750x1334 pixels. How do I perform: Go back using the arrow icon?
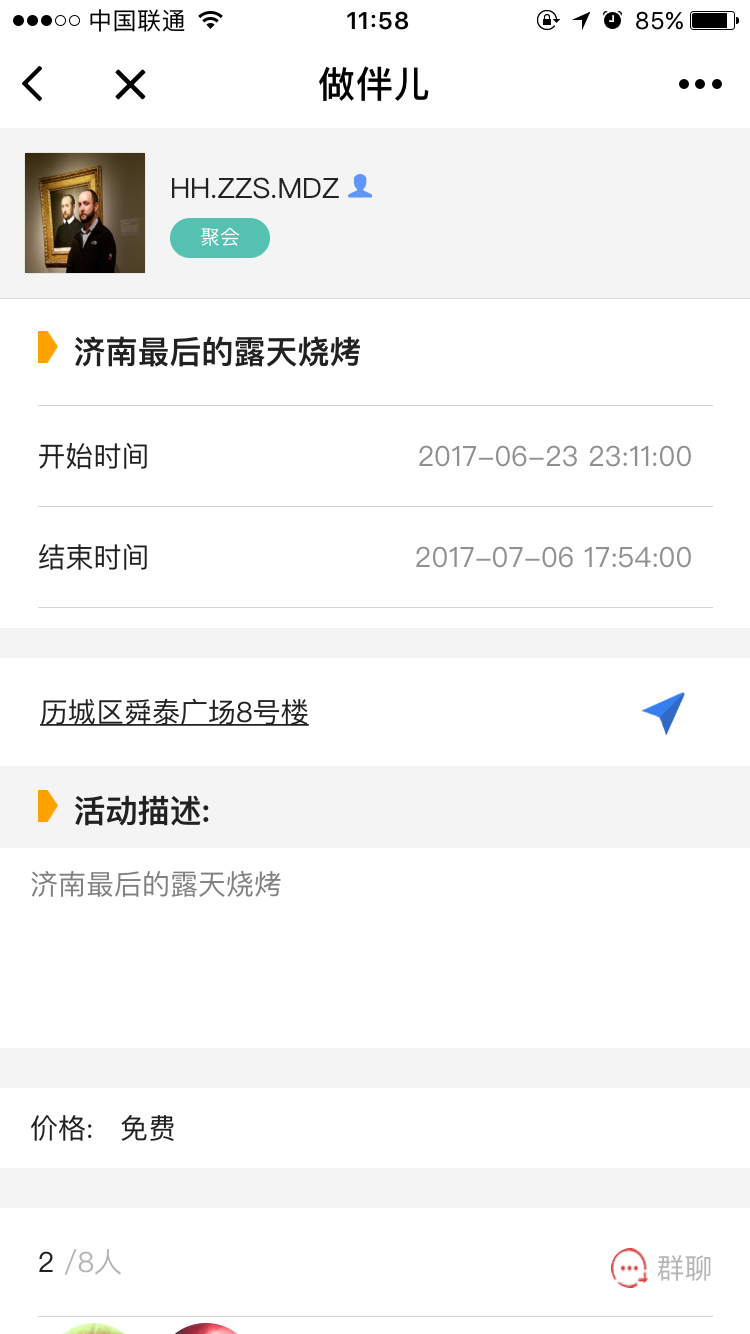(x=33, y=84)
